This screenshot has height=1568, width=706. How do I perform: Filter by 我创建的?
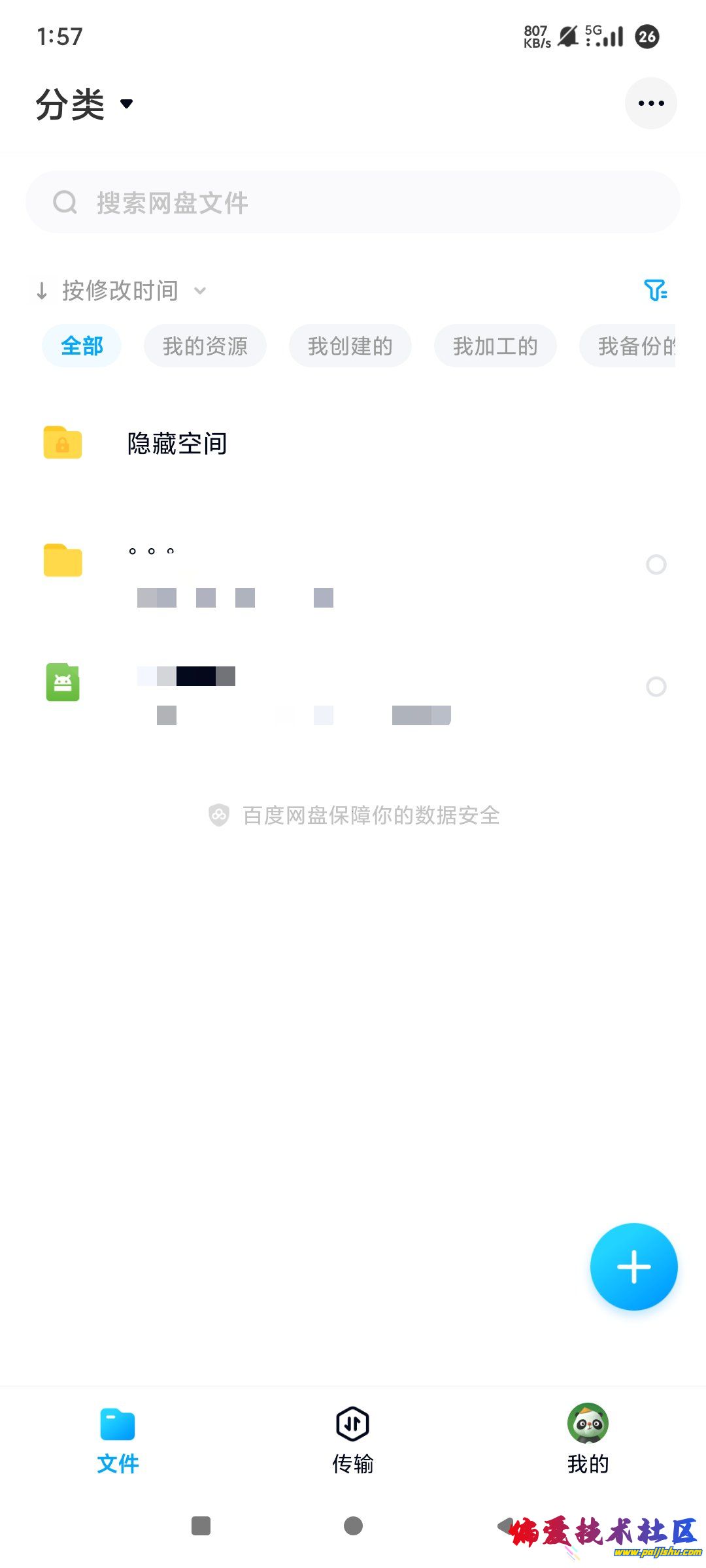tap(350, 346)
